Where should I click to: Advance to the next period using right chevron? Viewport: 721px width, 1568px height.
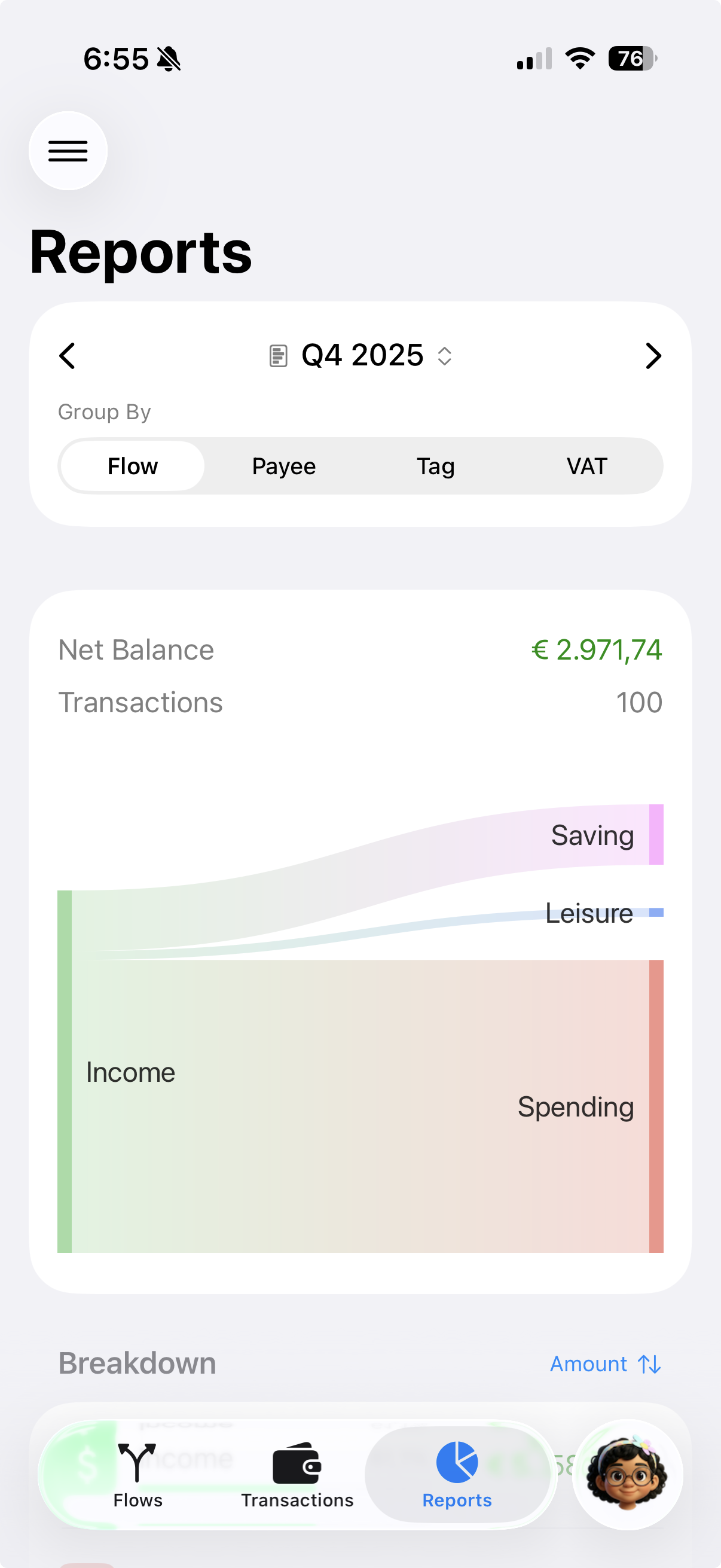[653, 355]
